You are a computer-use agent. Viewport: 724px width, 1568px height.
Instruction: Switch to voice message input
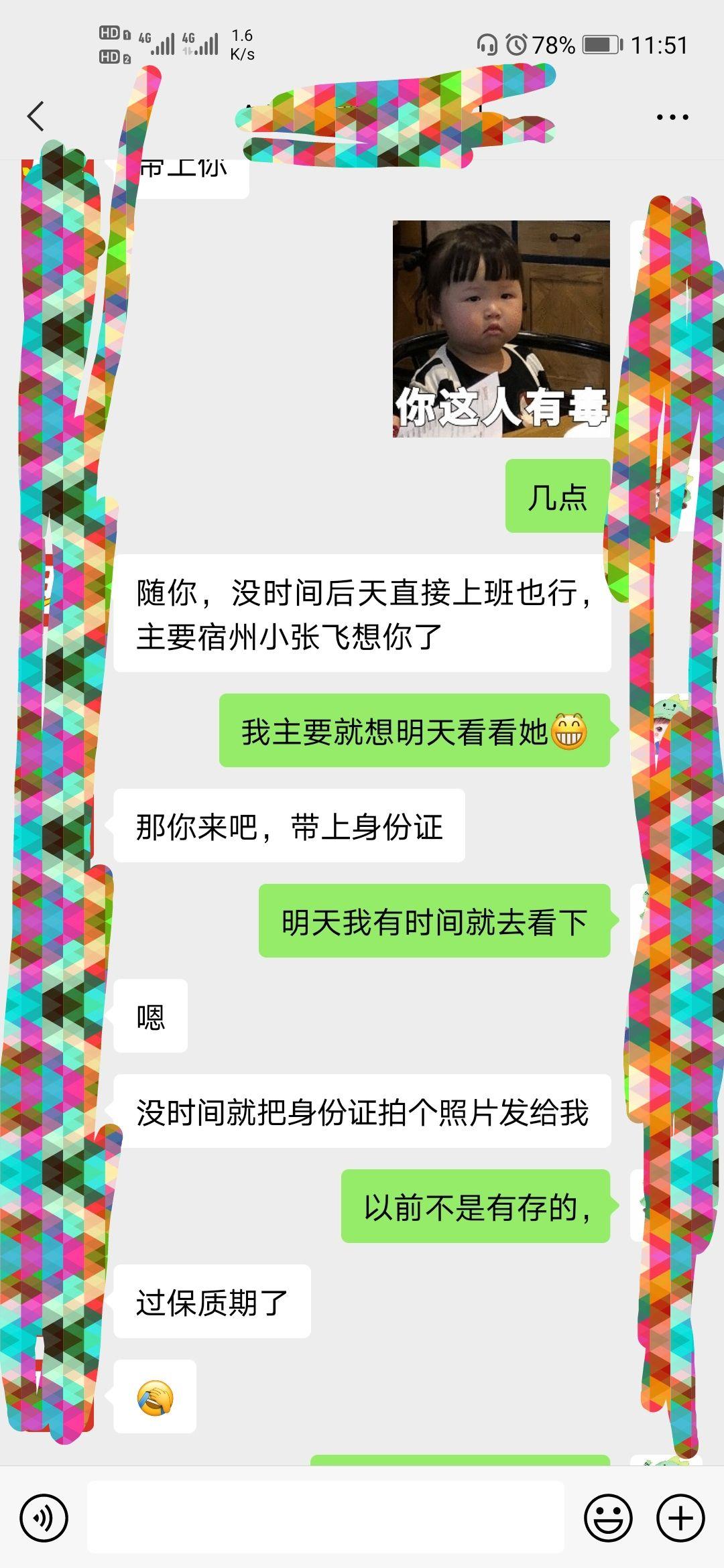click(x=44, y=1518)
